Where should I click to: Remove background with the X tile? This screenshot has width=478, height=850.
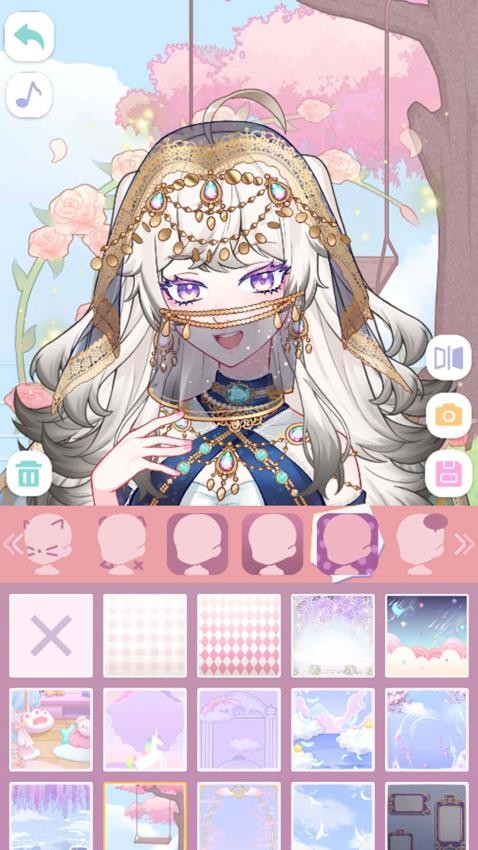point(51,635)
